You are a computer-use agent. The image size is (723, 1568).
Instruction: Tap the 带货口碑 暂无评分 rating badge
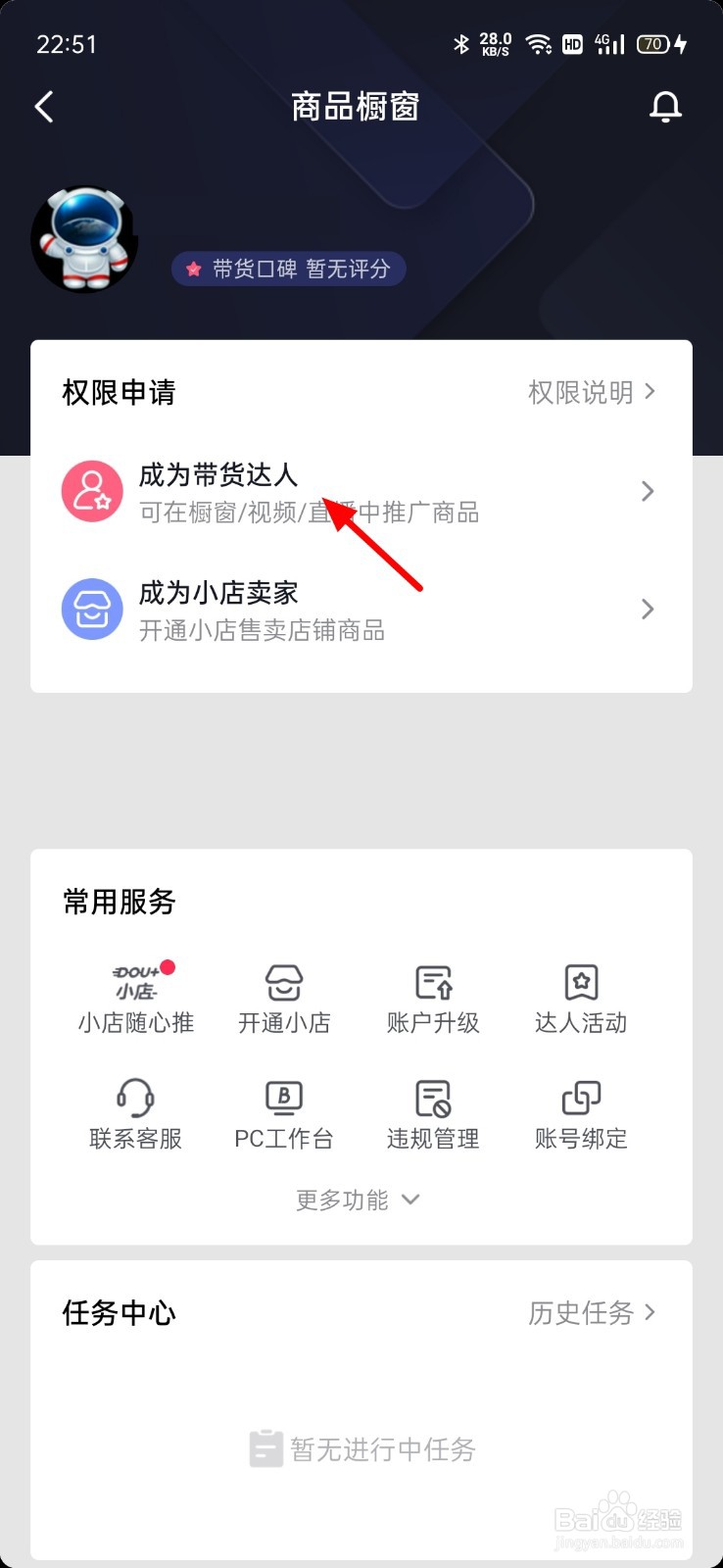(x=288, y=269)
